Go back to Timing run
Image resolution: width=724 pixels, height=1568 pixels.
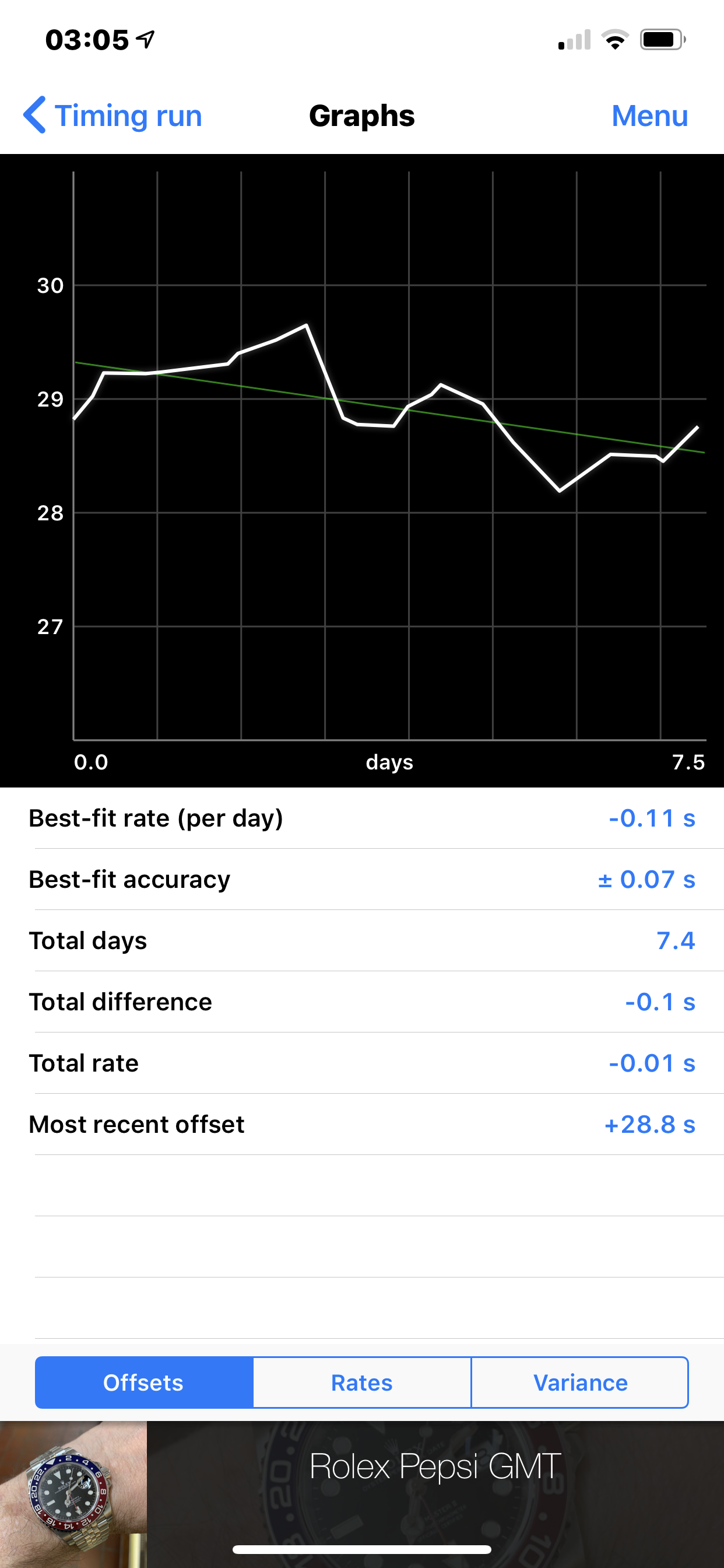click(x=113, y=116)
